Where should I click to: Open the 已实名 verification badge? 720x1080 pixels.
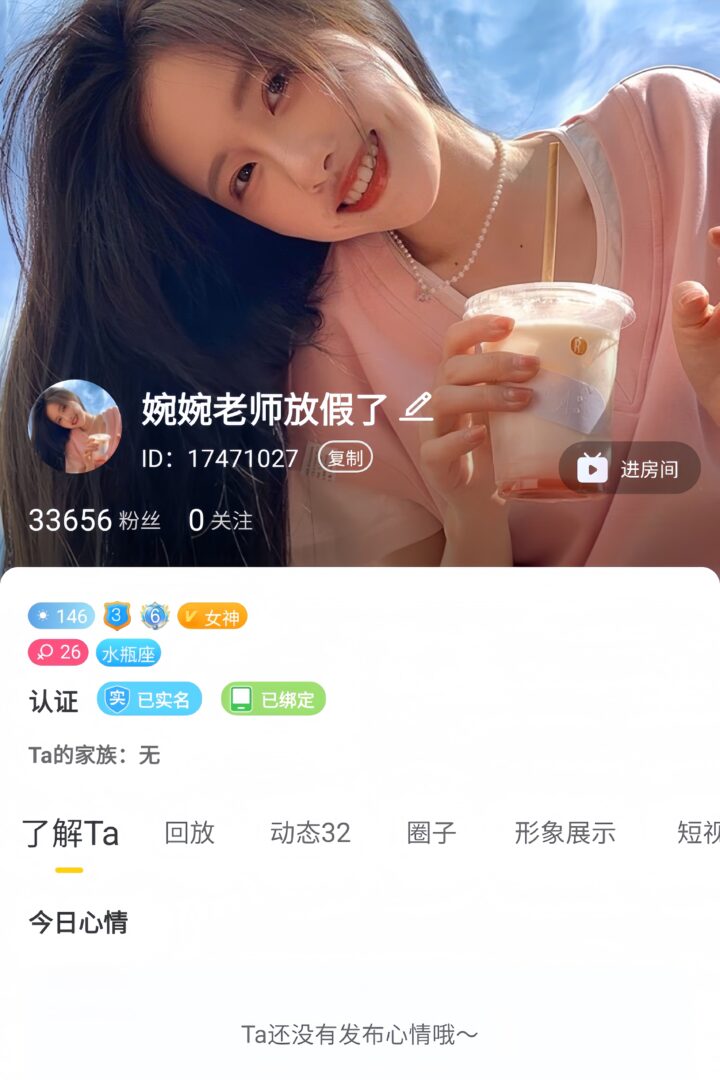tap(149, 699)
